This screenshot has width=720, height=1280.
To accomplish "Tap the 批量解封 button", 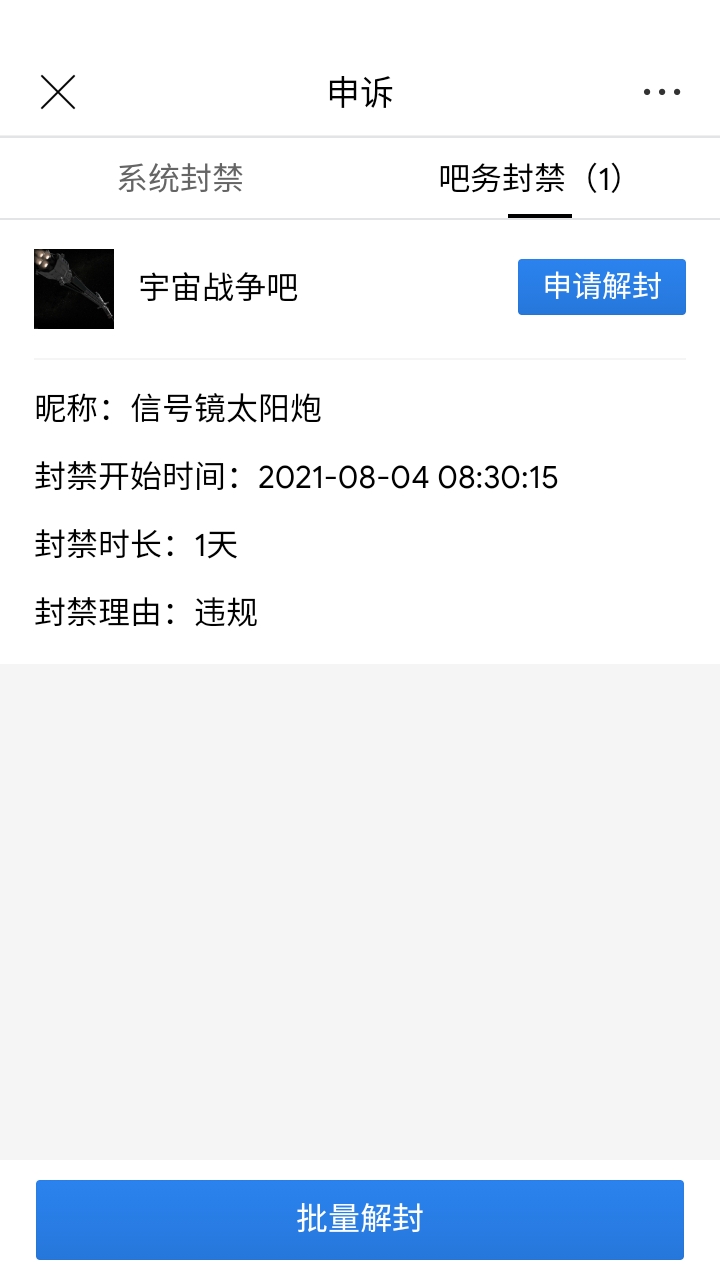I will [x=360, y=1219].
